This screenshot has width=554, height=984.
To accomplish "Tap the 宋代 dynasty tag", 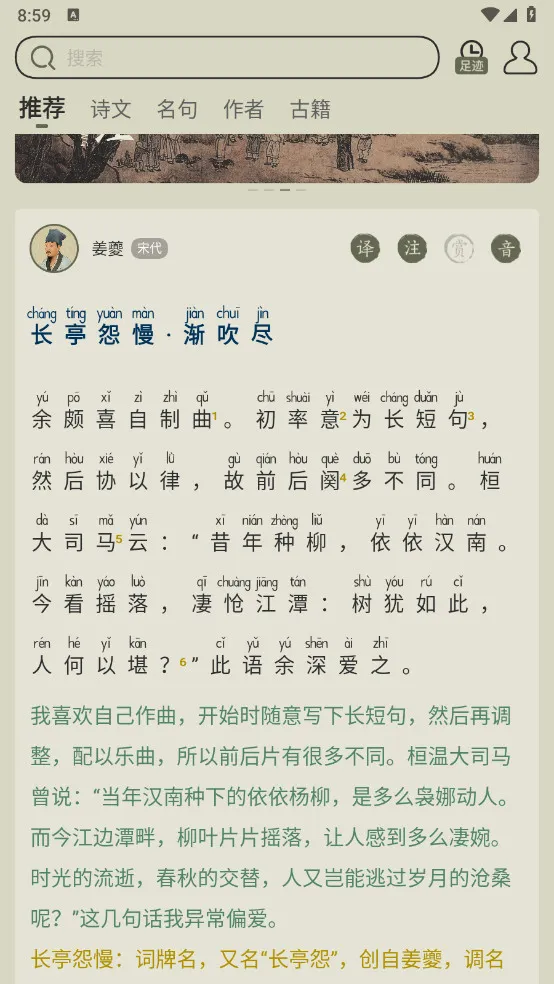I will (149, 249).
